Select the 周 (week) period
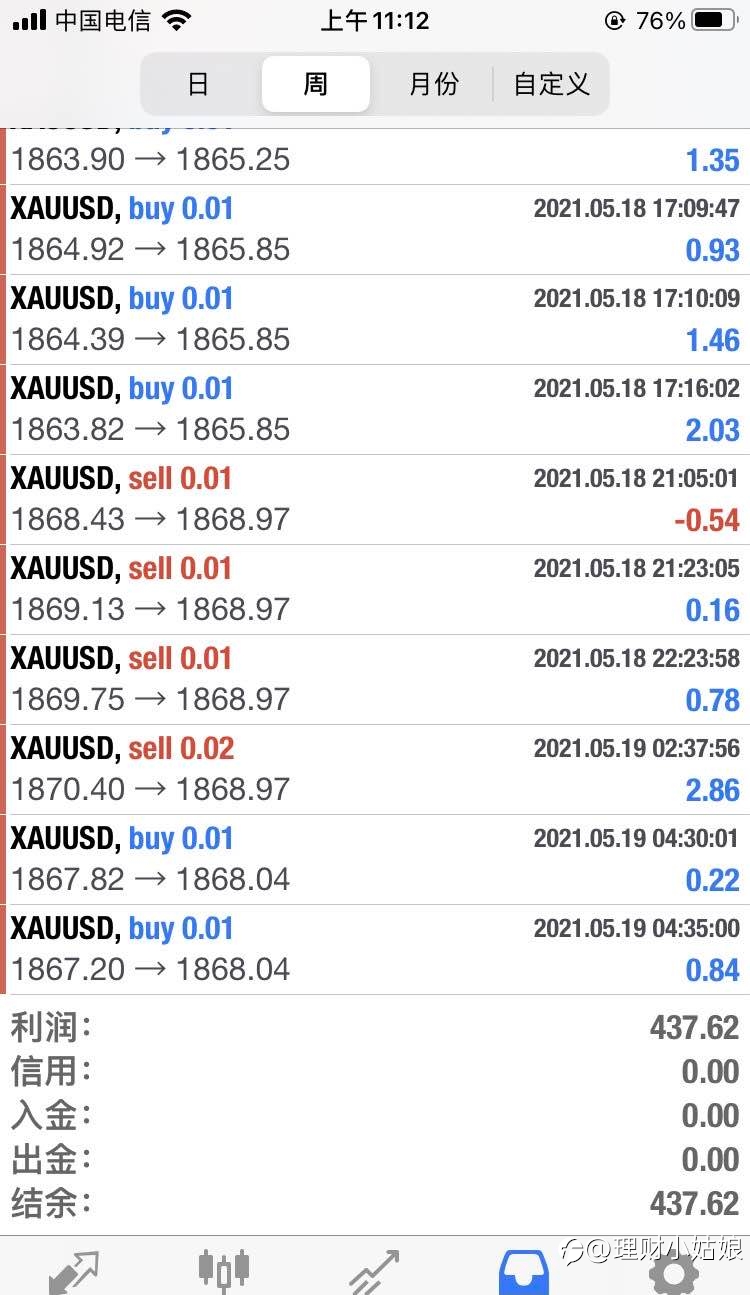 click(x=315, y=84)
